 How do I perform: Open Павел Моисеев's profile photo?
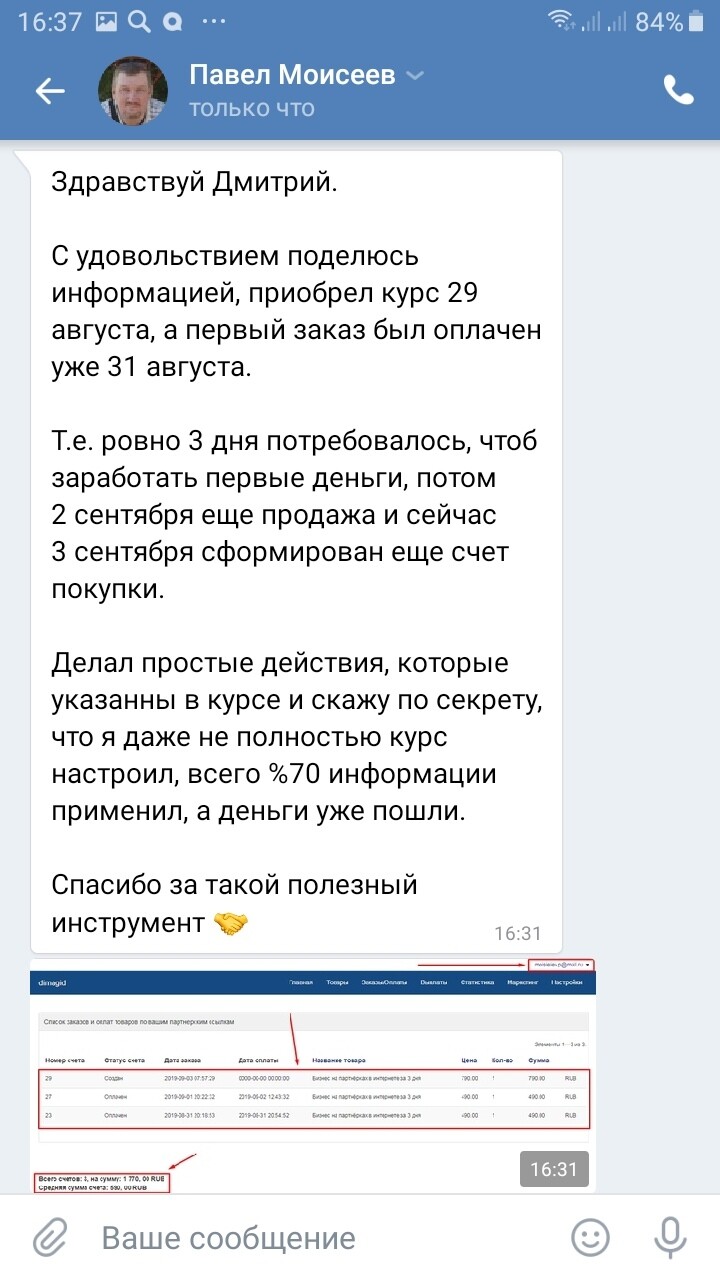pos(132,91)
